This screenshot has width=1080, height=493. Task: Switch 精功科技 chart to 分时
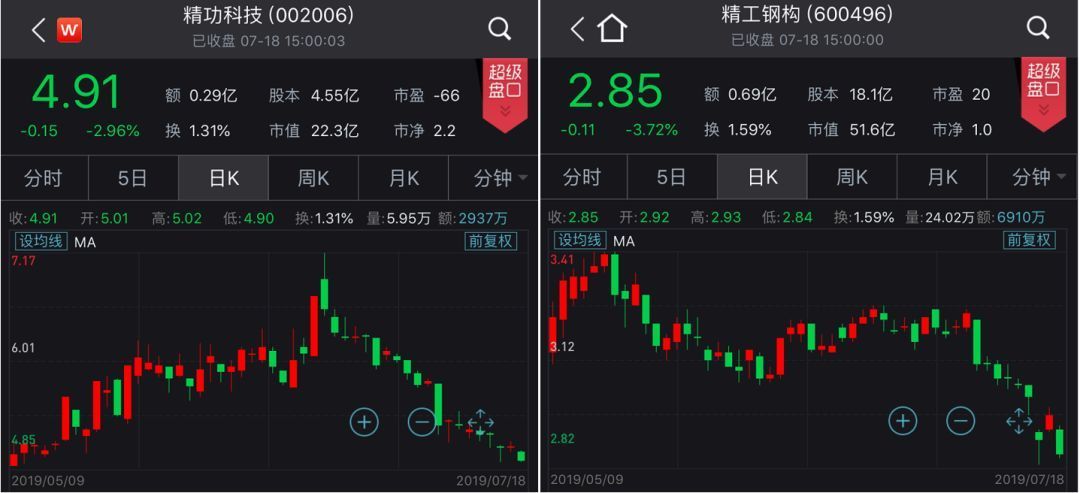click(x=44, y=178)
